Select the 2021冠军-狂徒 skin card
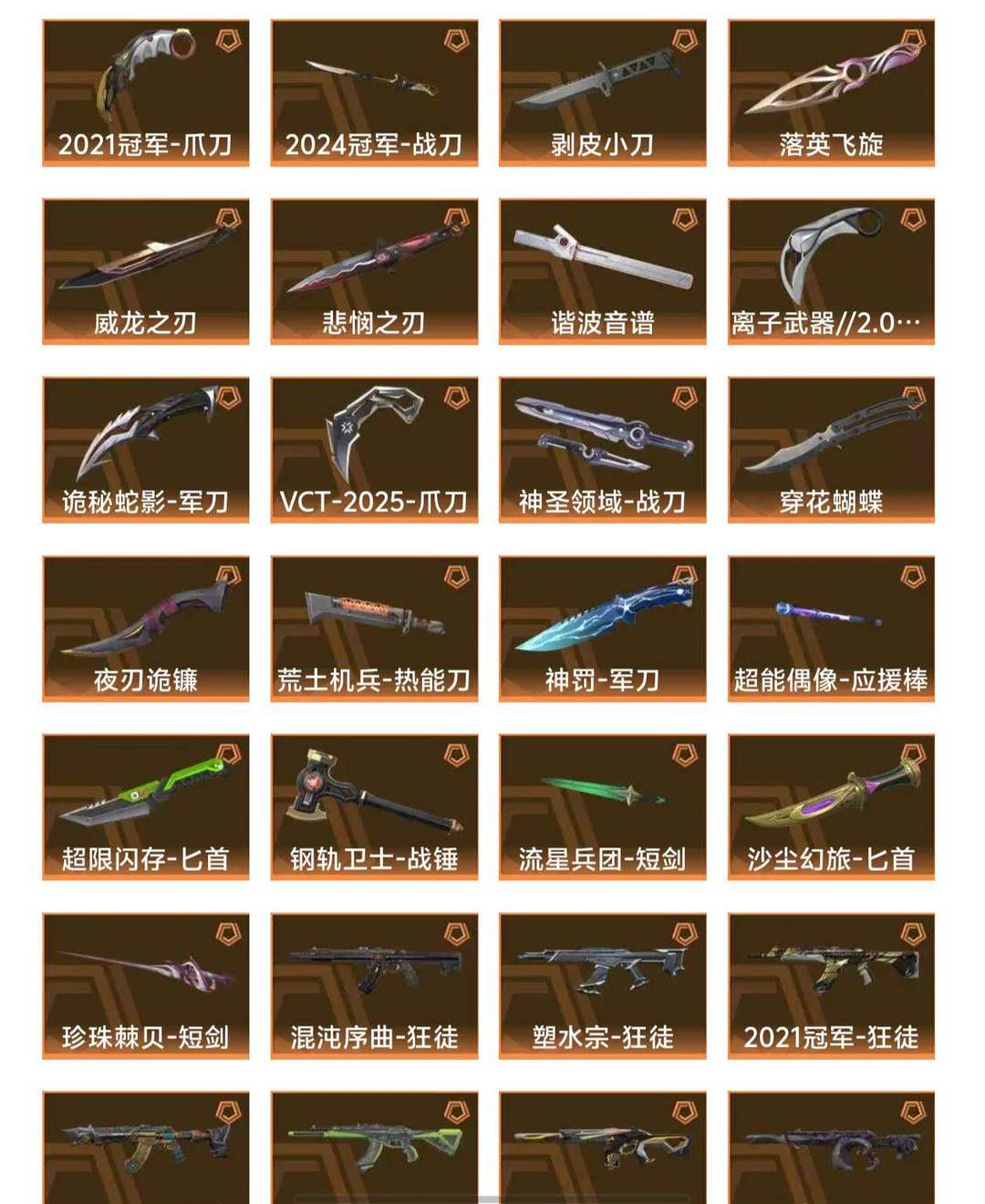 (x=831, y=986)
